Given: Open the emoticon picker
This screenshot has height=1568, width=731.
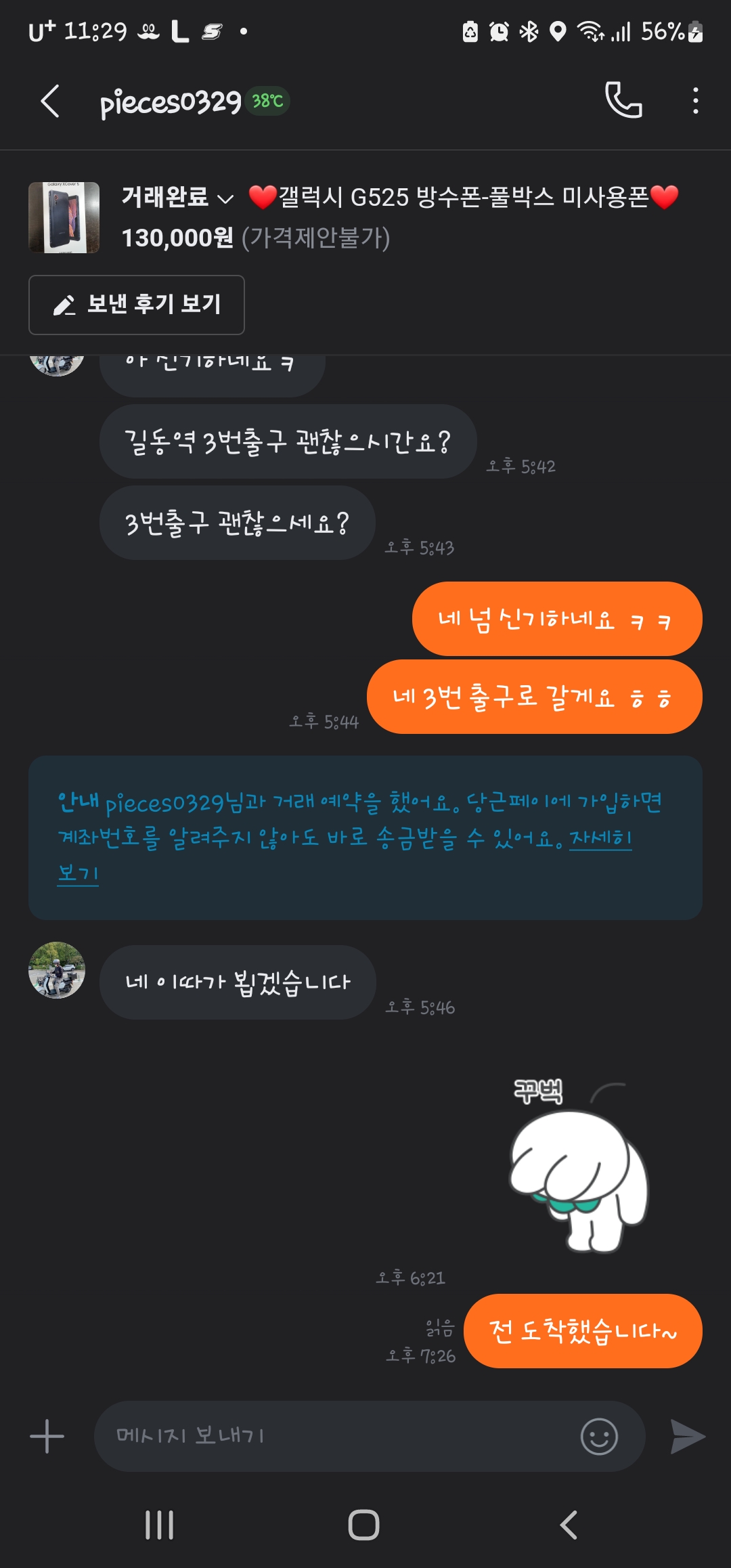Looking at the screenshot, I should 599,1436.
